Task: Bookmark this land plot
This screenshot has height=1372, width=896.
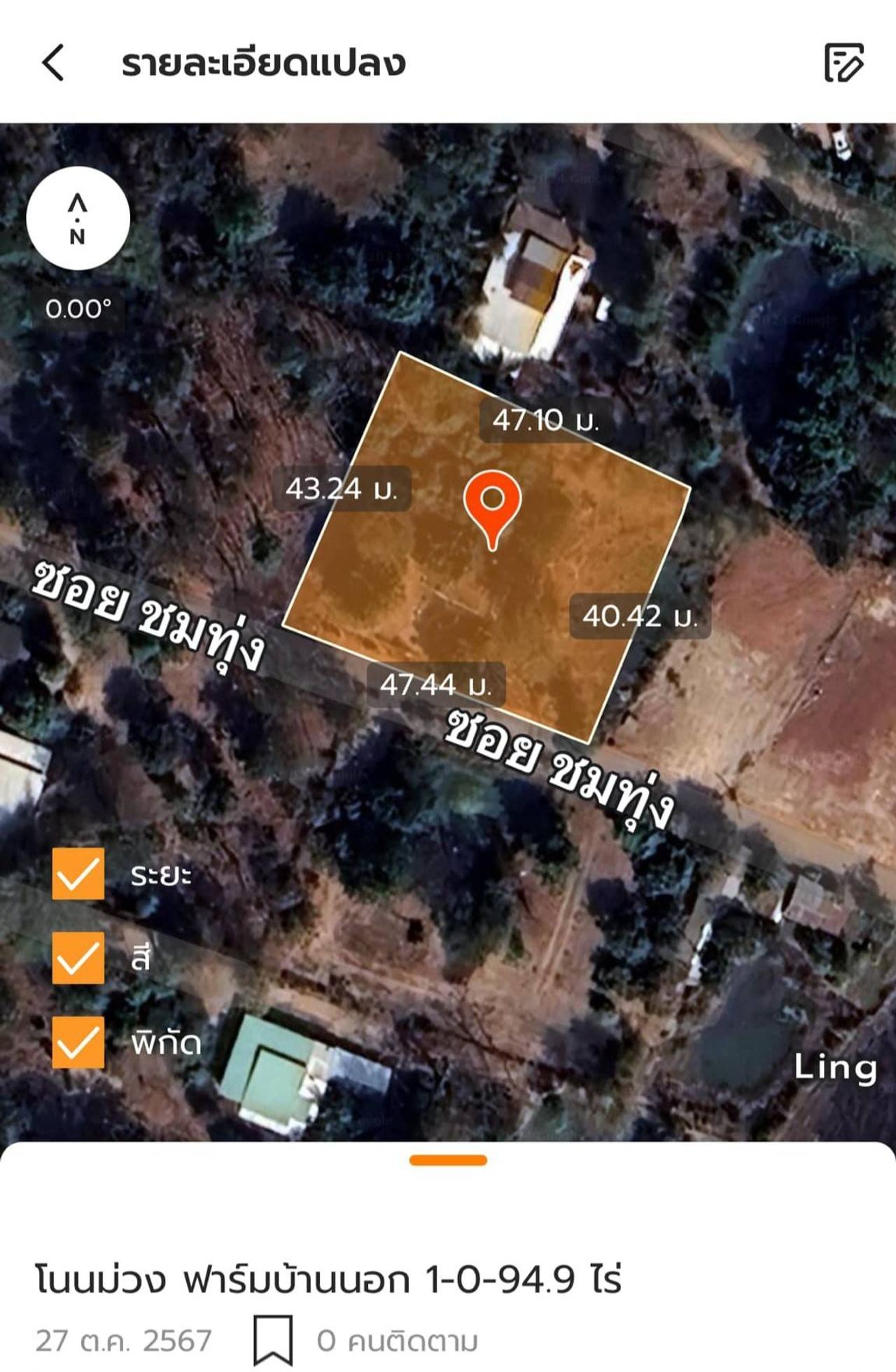Action: click(273, 1340)
